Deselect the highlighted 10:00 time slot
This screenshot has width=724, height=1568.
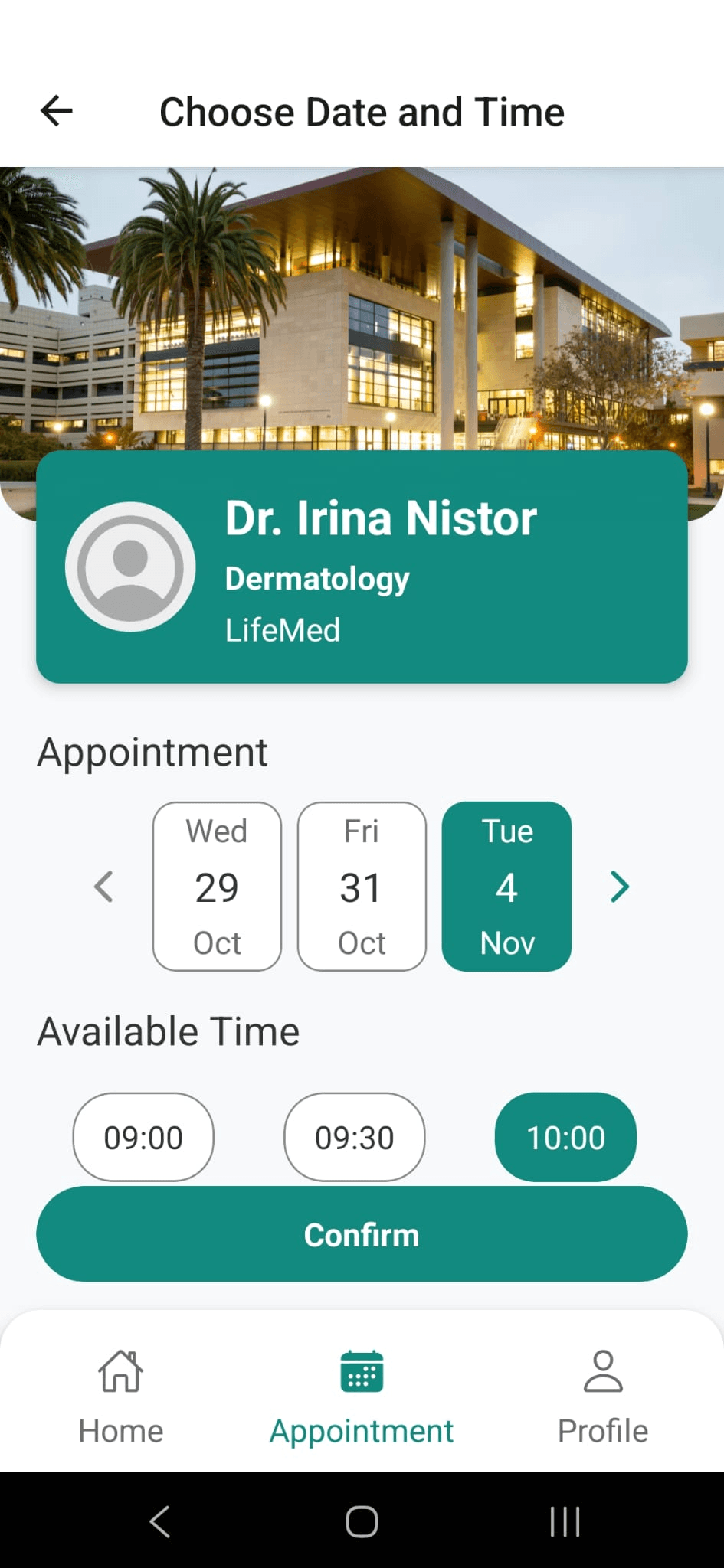tap(565, 1138)
